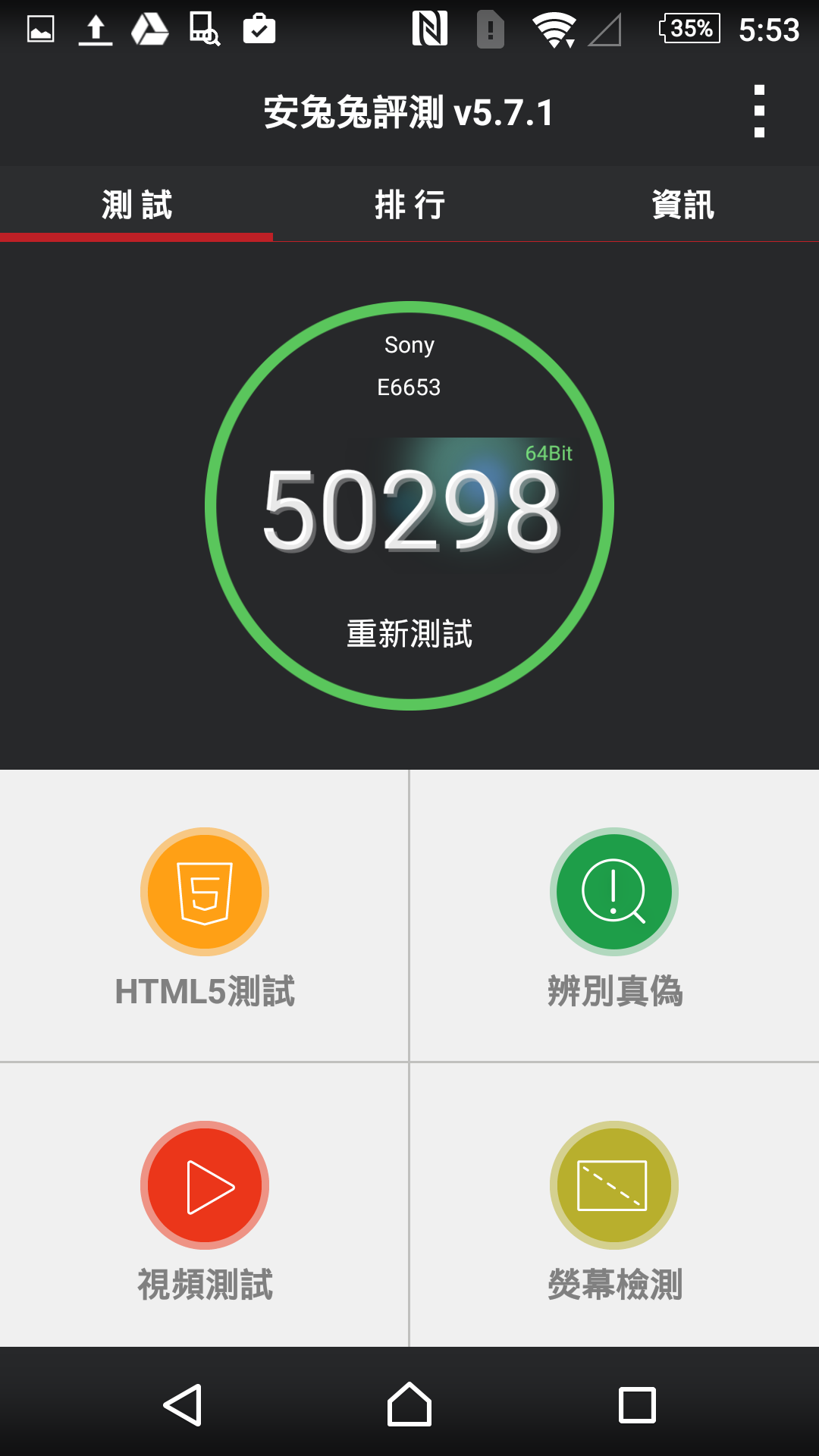
Task: Select the 測試 tab
Action: [x=136, y=205]
